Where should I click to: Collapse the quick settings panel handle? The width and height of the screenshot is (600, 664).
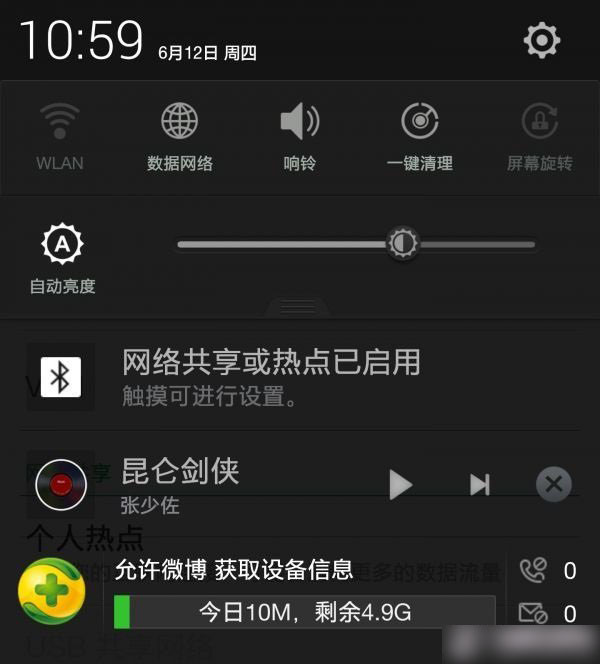click(x=298, y=306)
